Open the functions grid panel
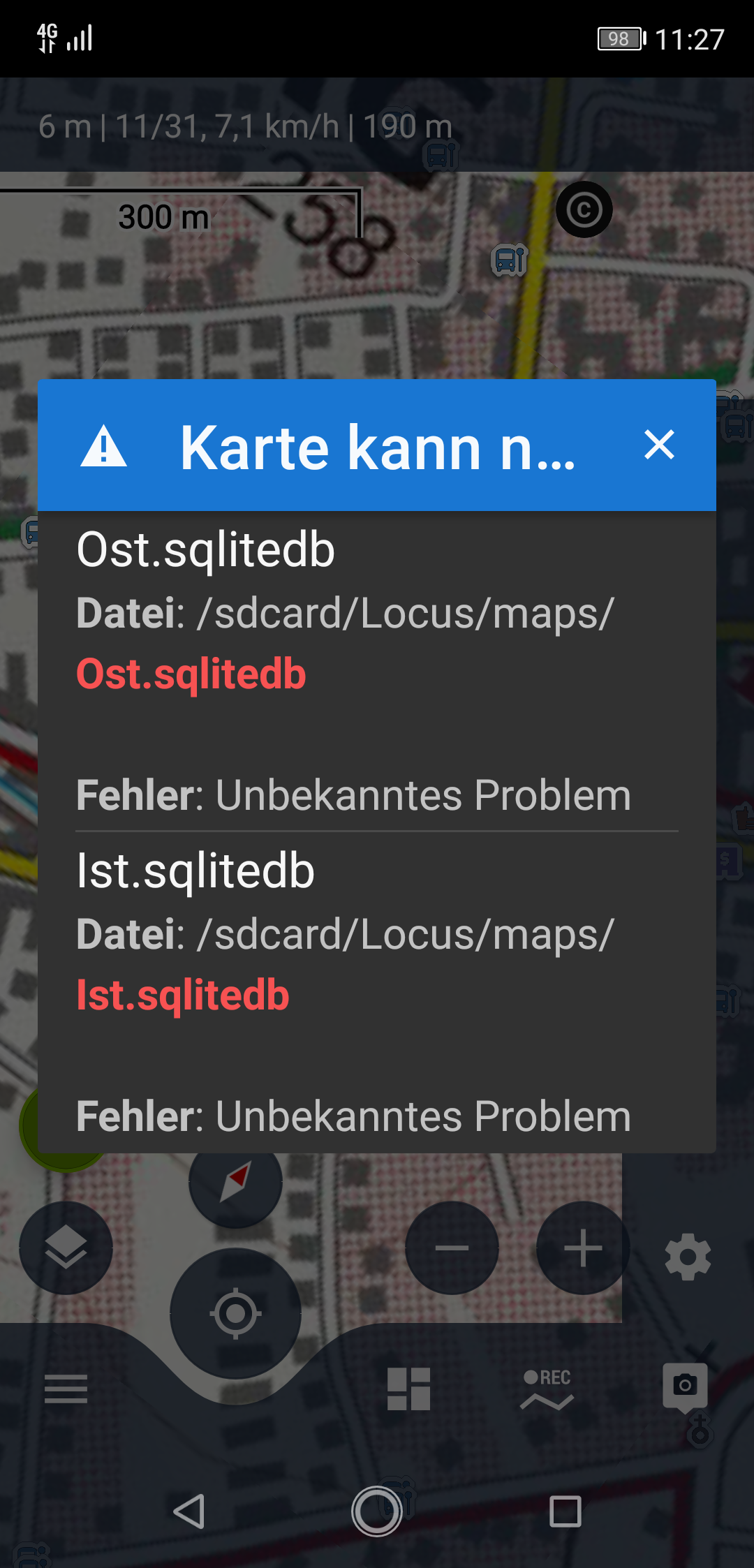This screenshot has width=754, height=1568. click(408, 1389)
